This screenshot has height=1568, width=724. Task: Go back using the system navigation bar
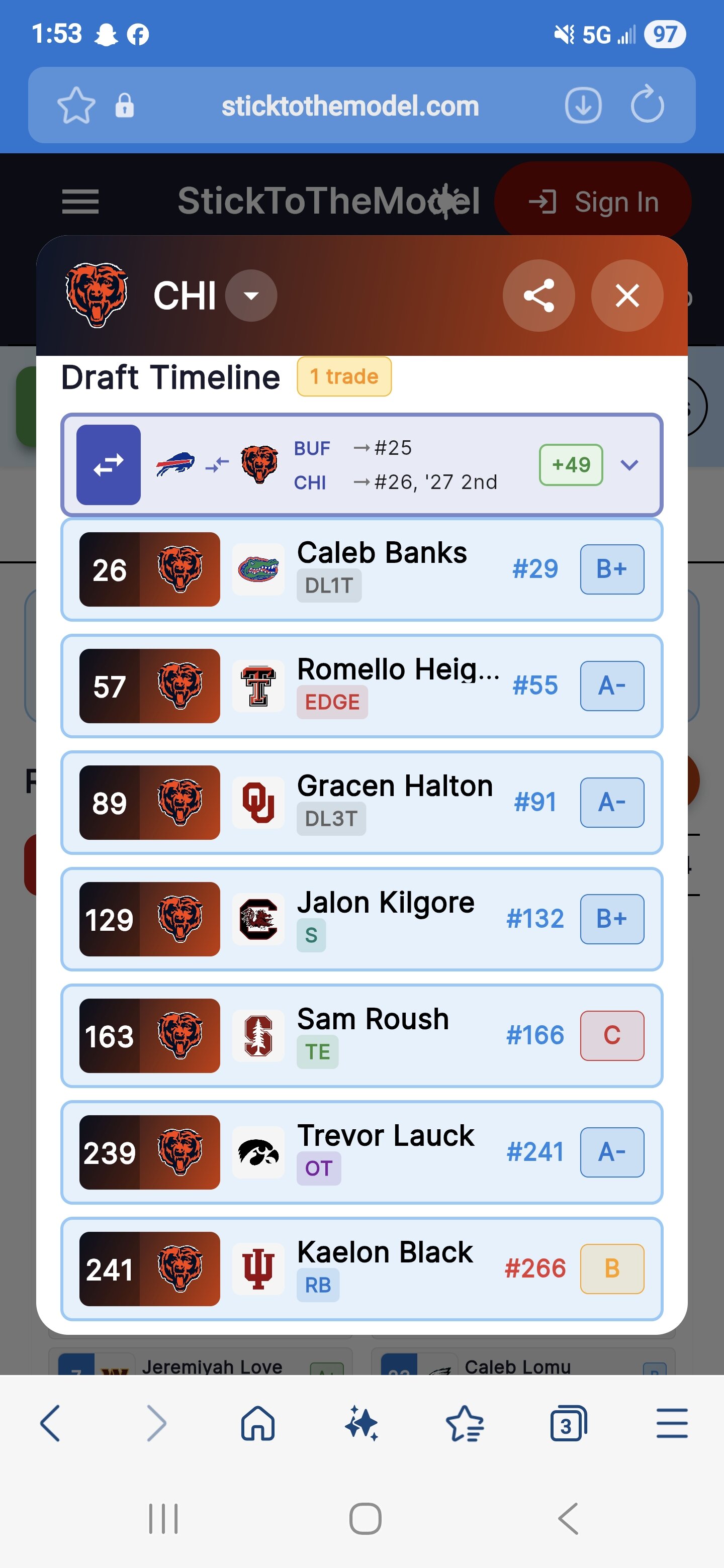point(568,1518)
